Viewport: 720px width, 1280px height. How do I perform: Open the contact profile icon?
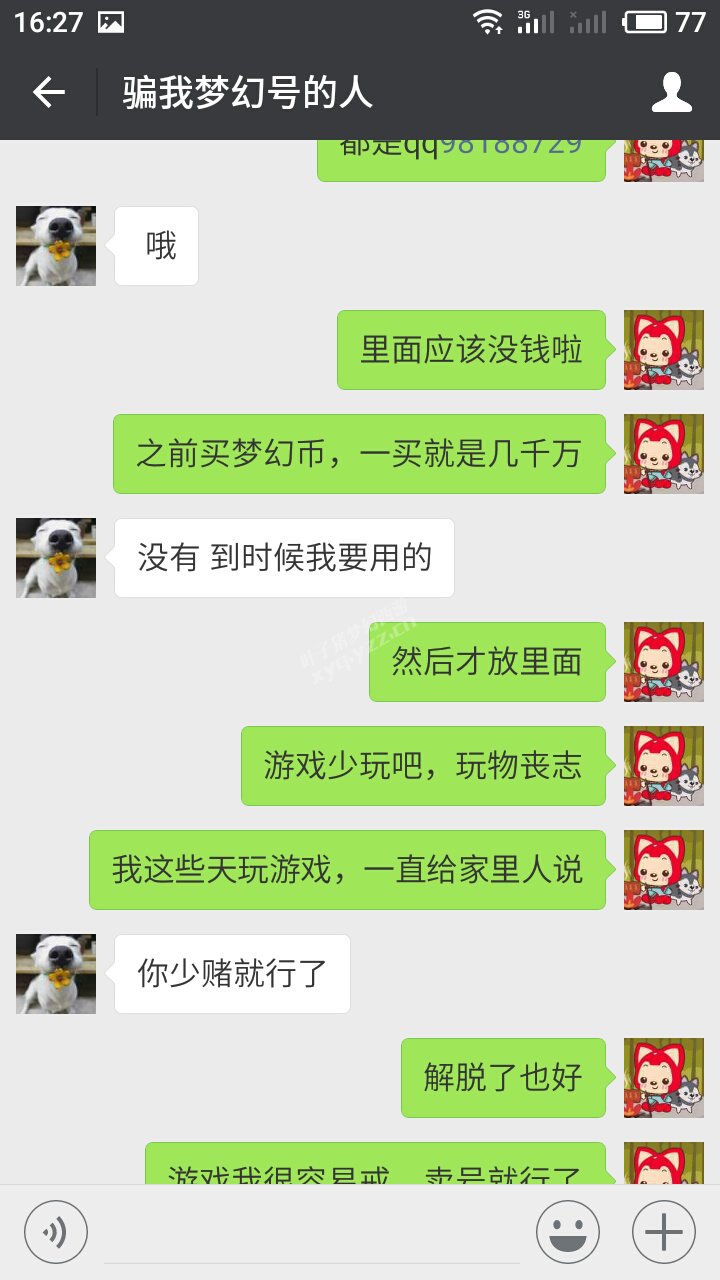[672, 93]
